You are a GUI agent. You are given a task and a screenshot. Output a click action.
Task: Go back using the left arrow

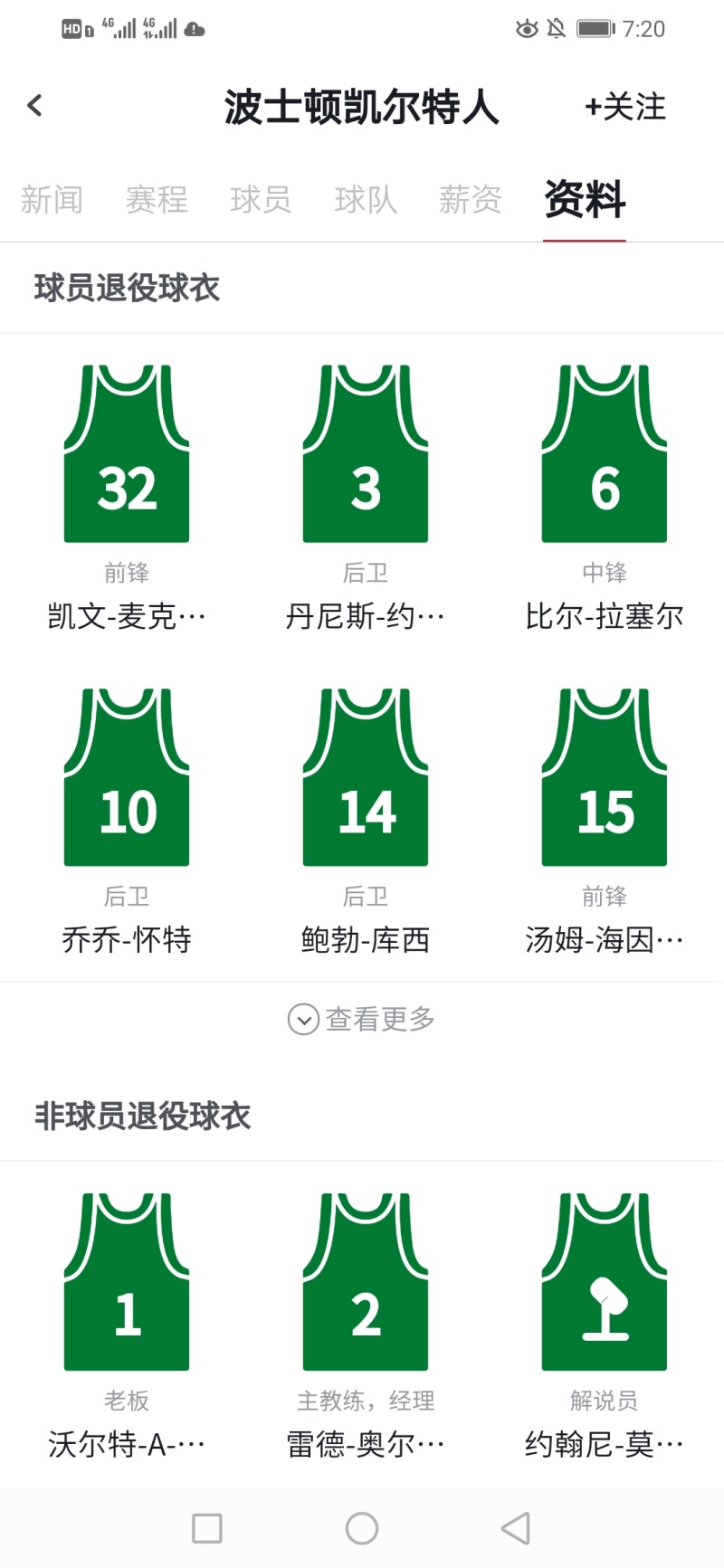tap(34, 105)
